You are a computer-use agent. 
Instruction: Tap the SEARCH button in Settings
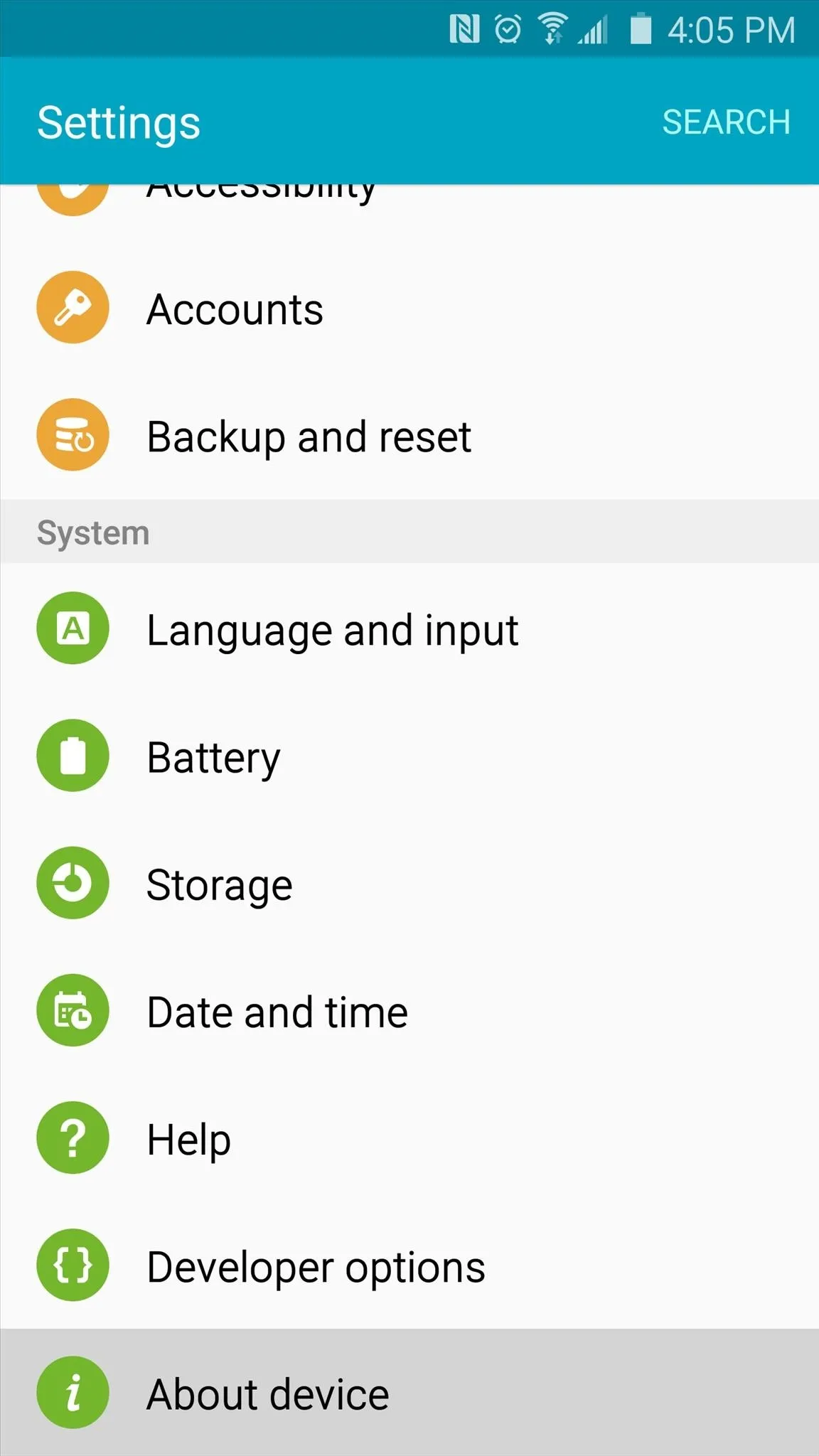point(726,122)
